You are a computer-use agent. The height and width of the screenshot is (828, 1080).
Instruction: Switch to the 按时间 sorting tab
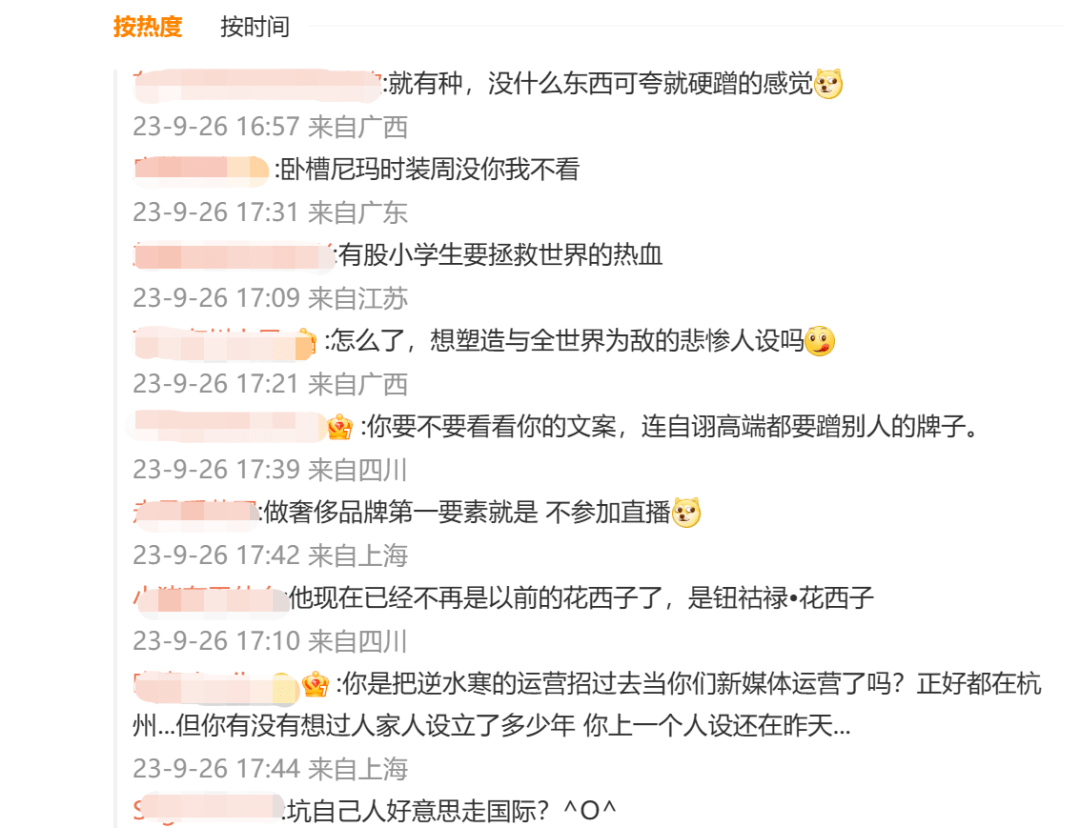255,27
